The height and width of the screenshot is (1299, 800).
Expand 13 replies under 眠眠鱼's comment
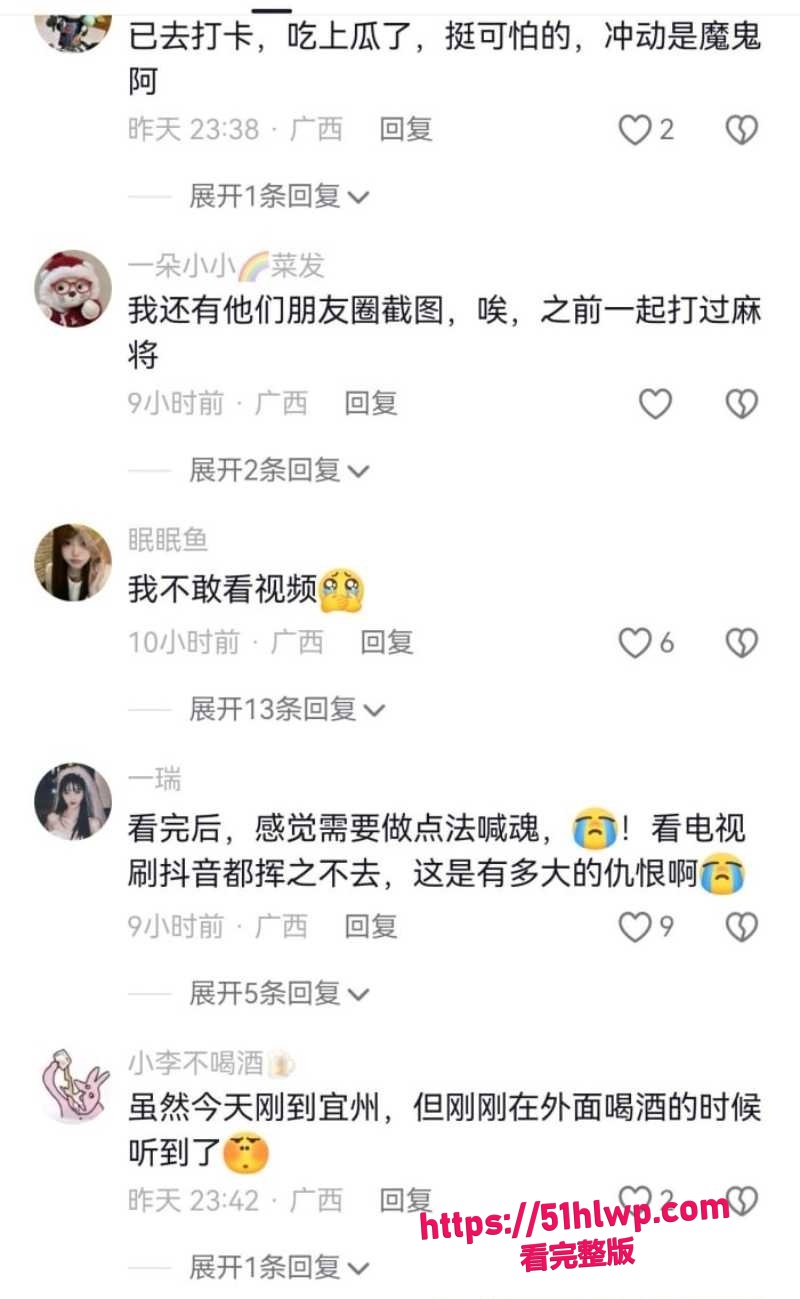coord(287,710)
